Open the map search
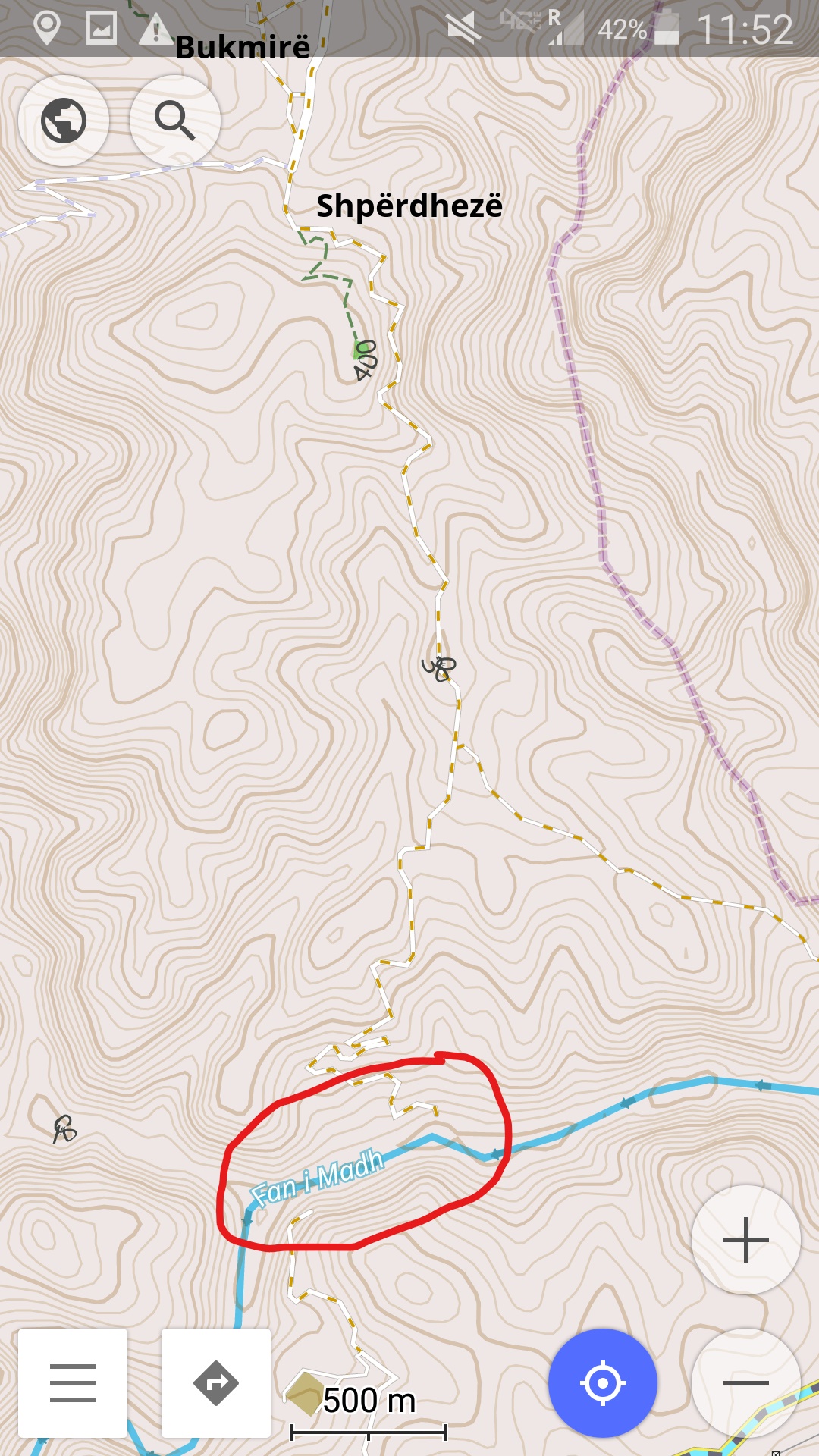The height and width of the screenshot is (1456, 819). (x=175, y=121)
